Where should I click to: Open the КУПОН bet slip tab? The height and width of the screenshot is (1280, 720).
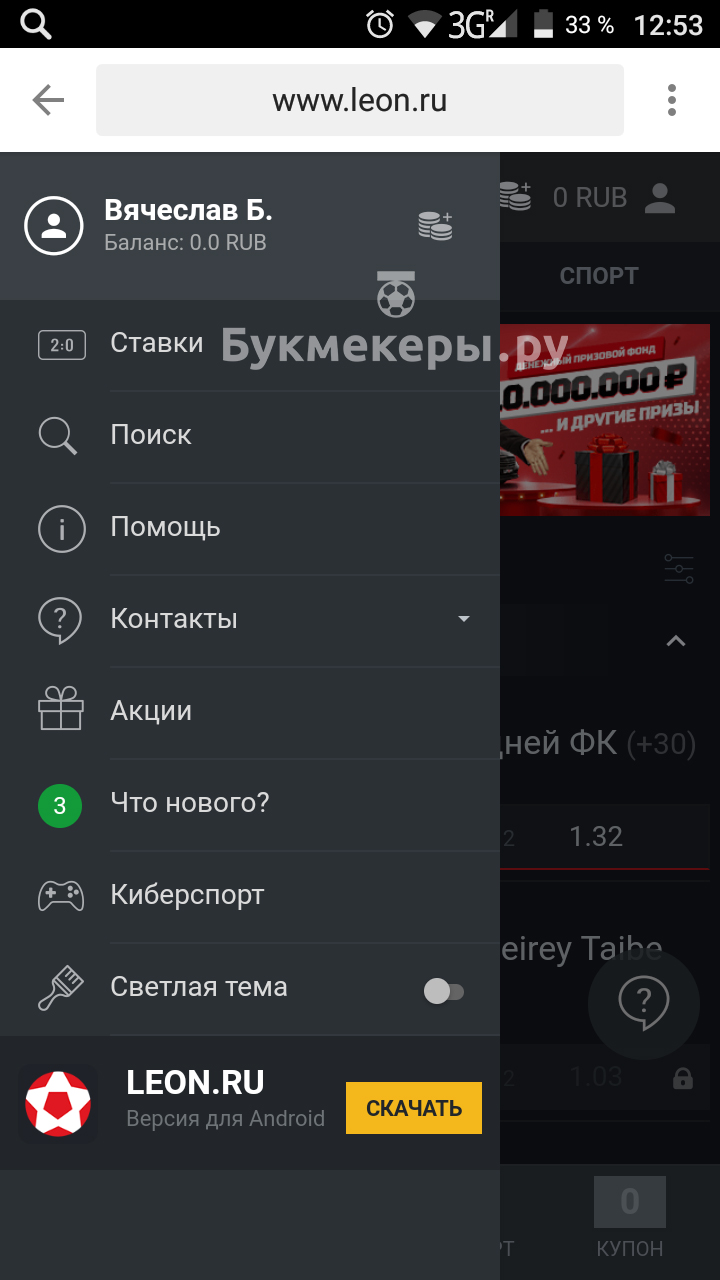pos(629,1218)
